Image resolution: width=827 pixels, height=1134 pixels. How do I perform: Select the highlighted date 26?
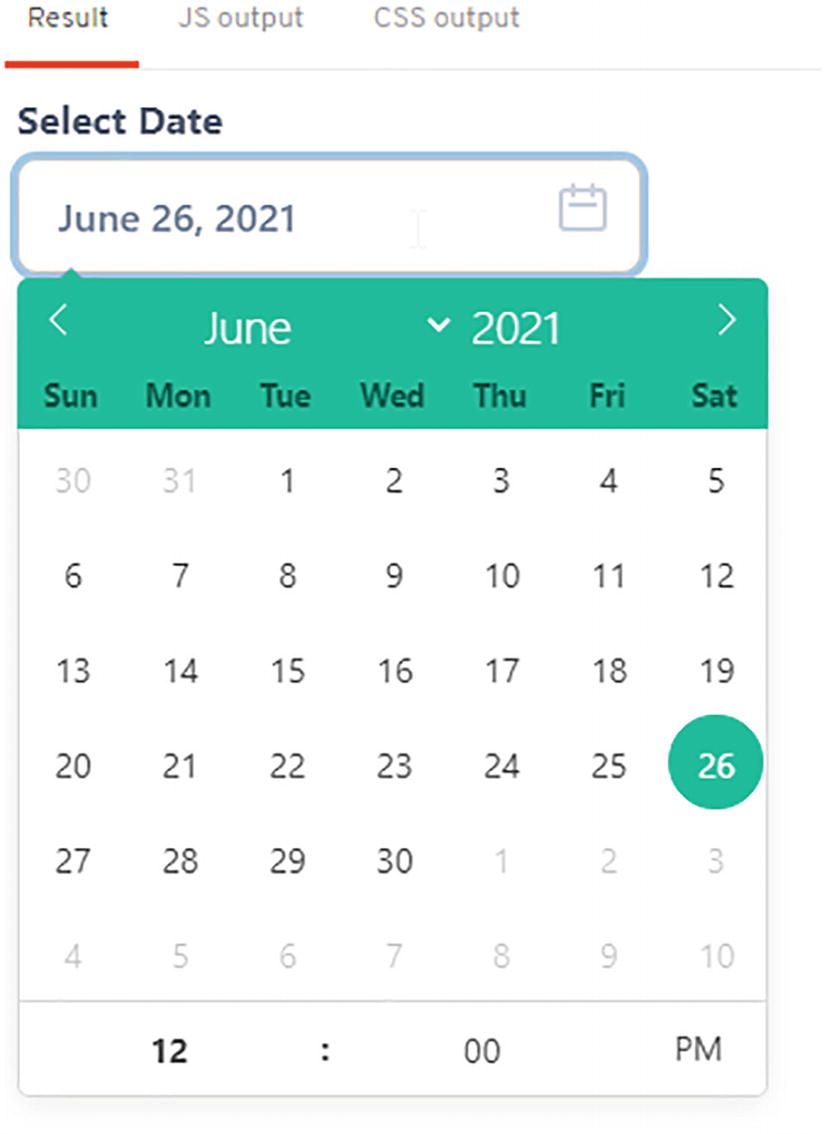point(715,765)
